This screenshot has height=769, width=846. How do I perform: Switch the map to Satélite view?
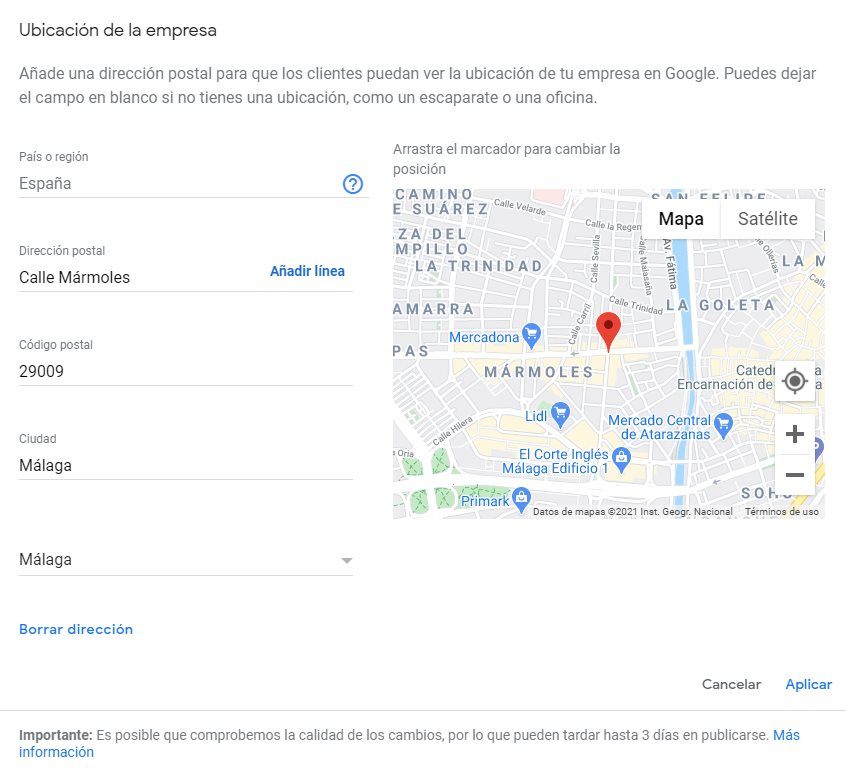click(x=767, y=219)
